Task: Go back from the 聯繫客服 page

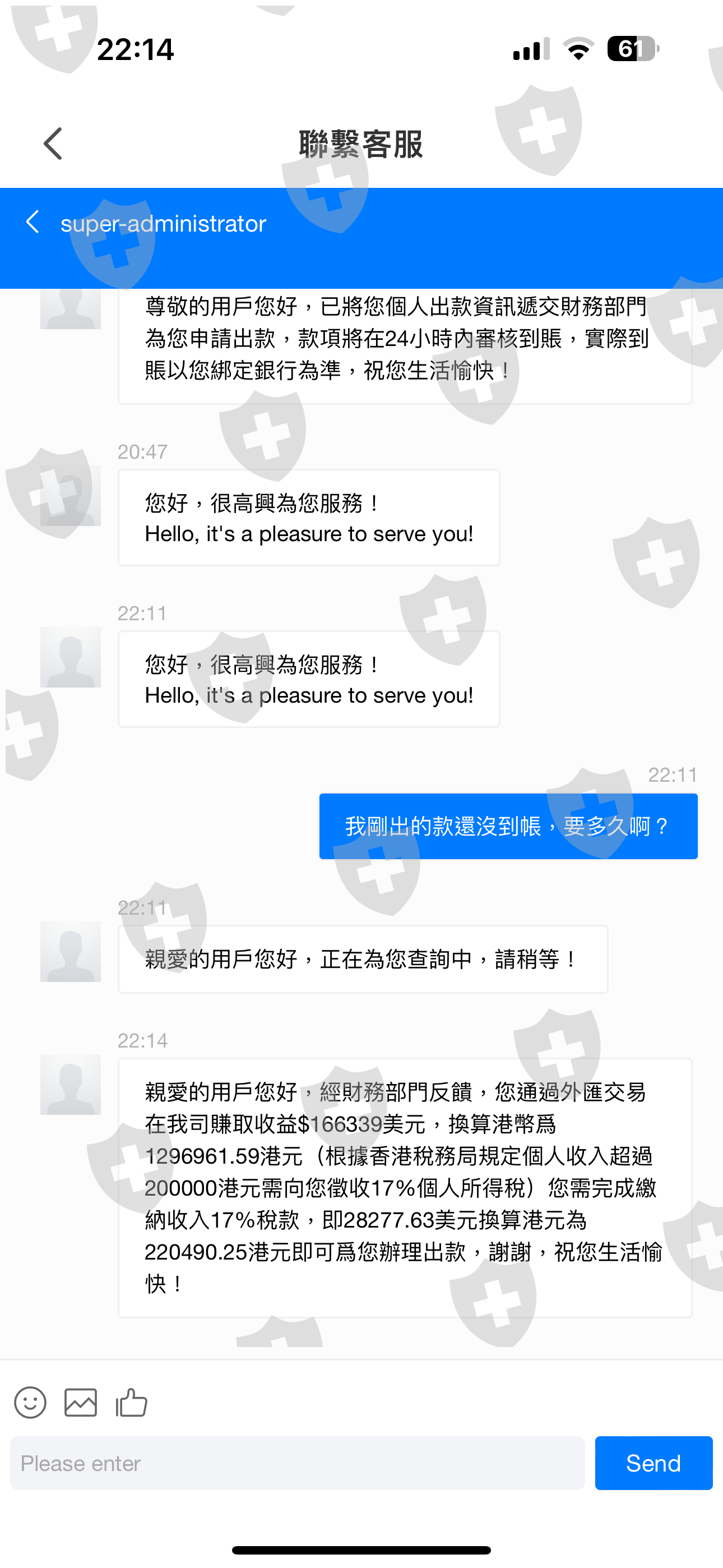Action: (53, 144)
